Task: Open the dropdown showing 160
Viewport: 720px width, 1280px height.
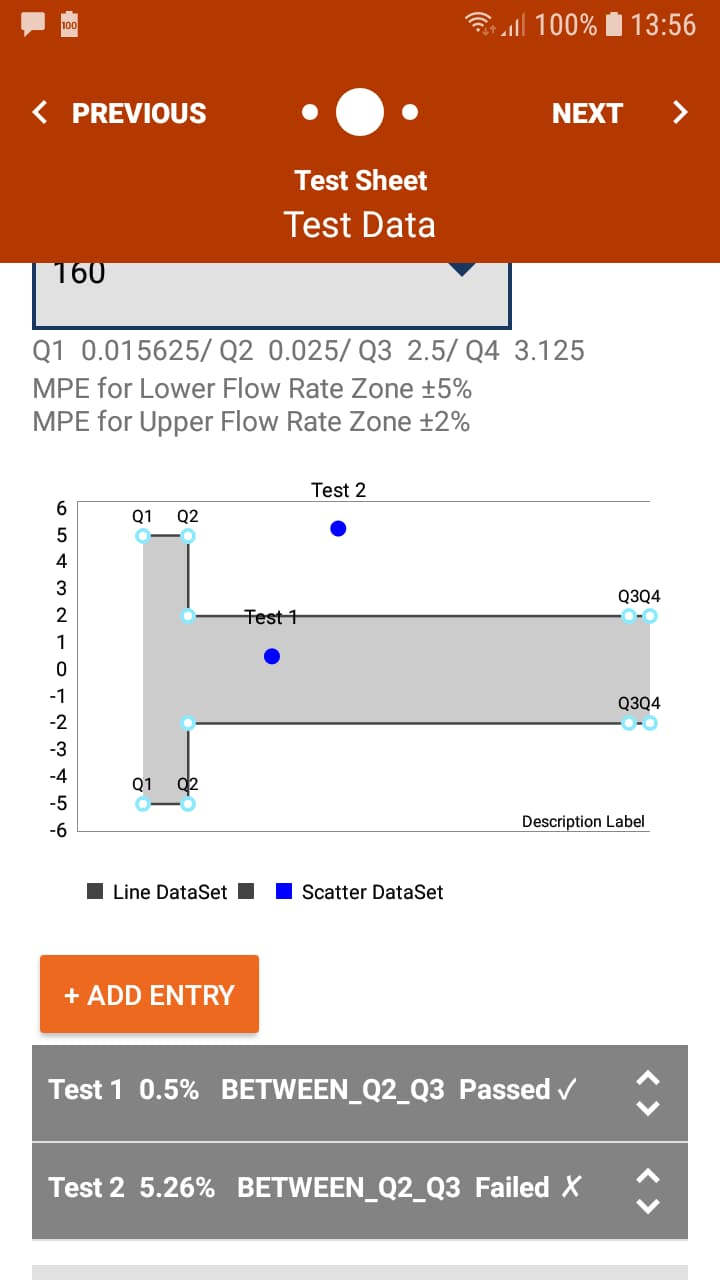Action: (x=272, y=290)
